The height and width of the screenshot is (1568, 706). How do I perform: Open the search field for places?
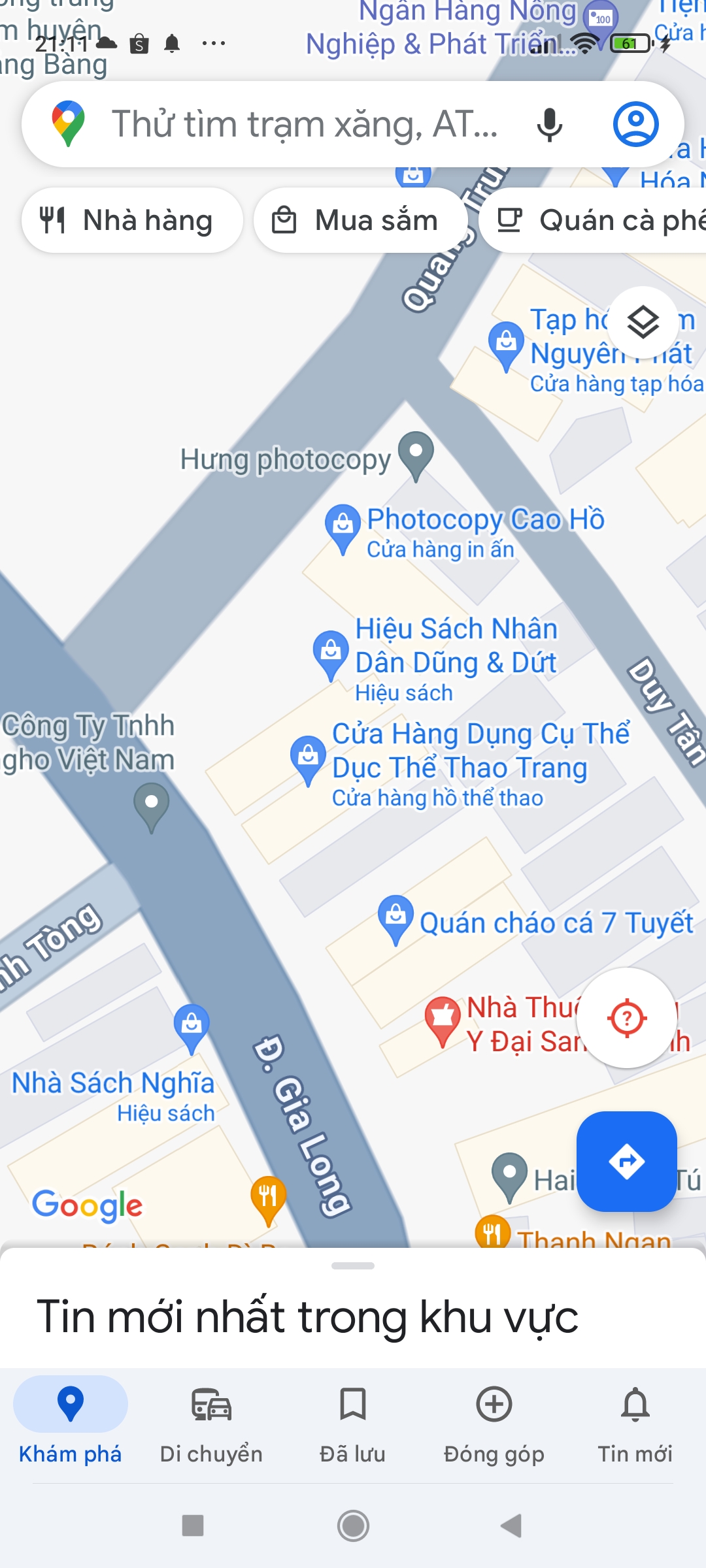(x=304, y=124)
